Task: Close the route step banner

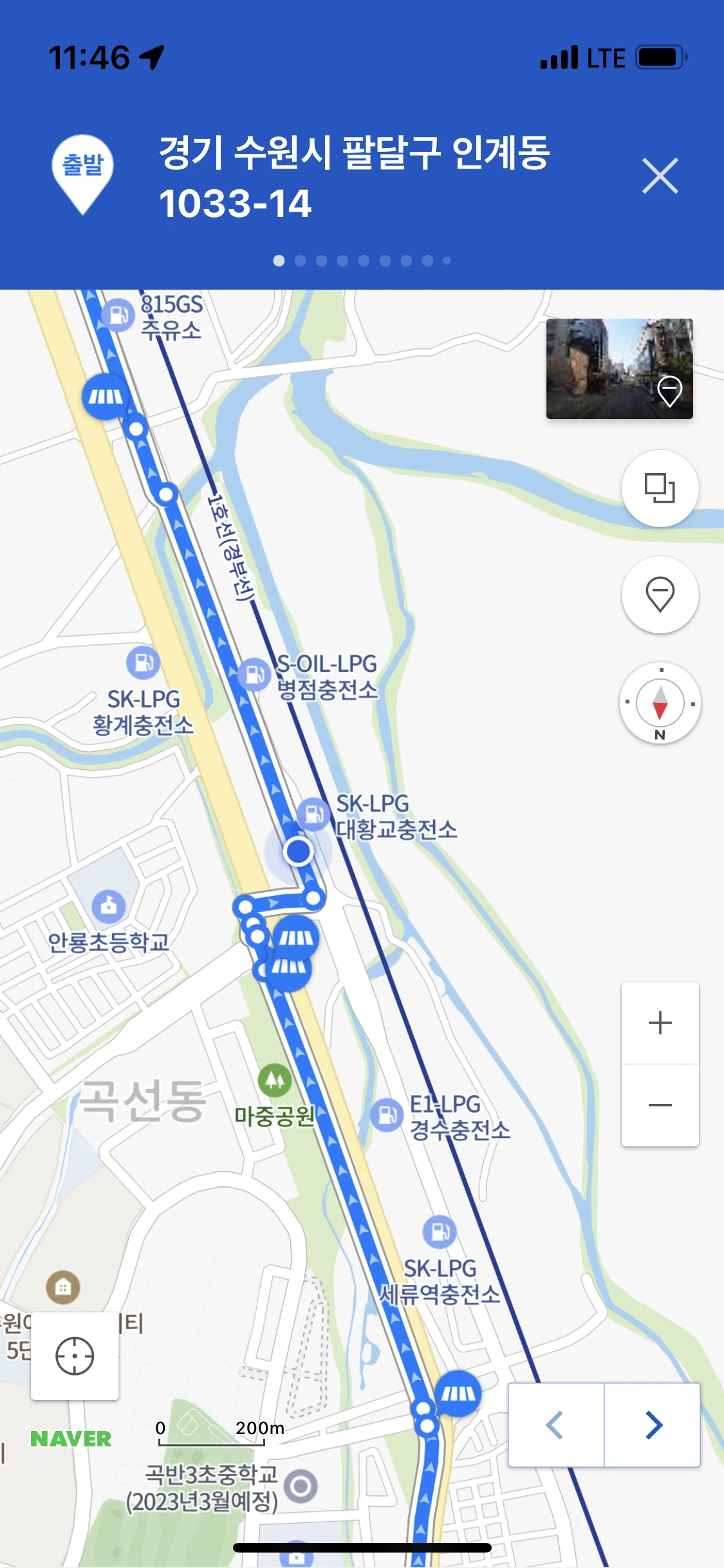Action: click(660, 176)
